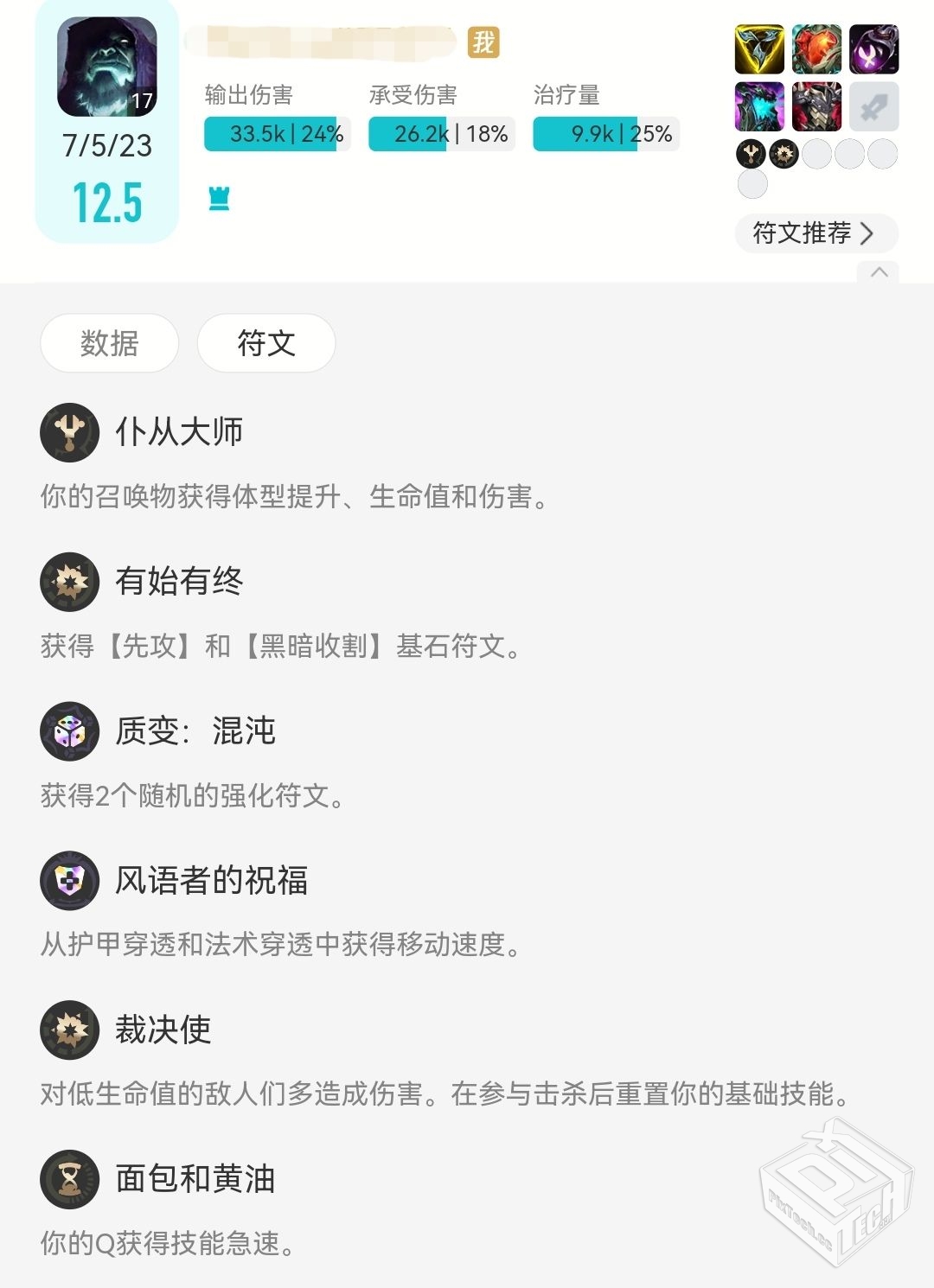Viewport: 934px width, 1288px height.
Task: Open 符文推荐 rune recommendations
Action: [816, 233]
